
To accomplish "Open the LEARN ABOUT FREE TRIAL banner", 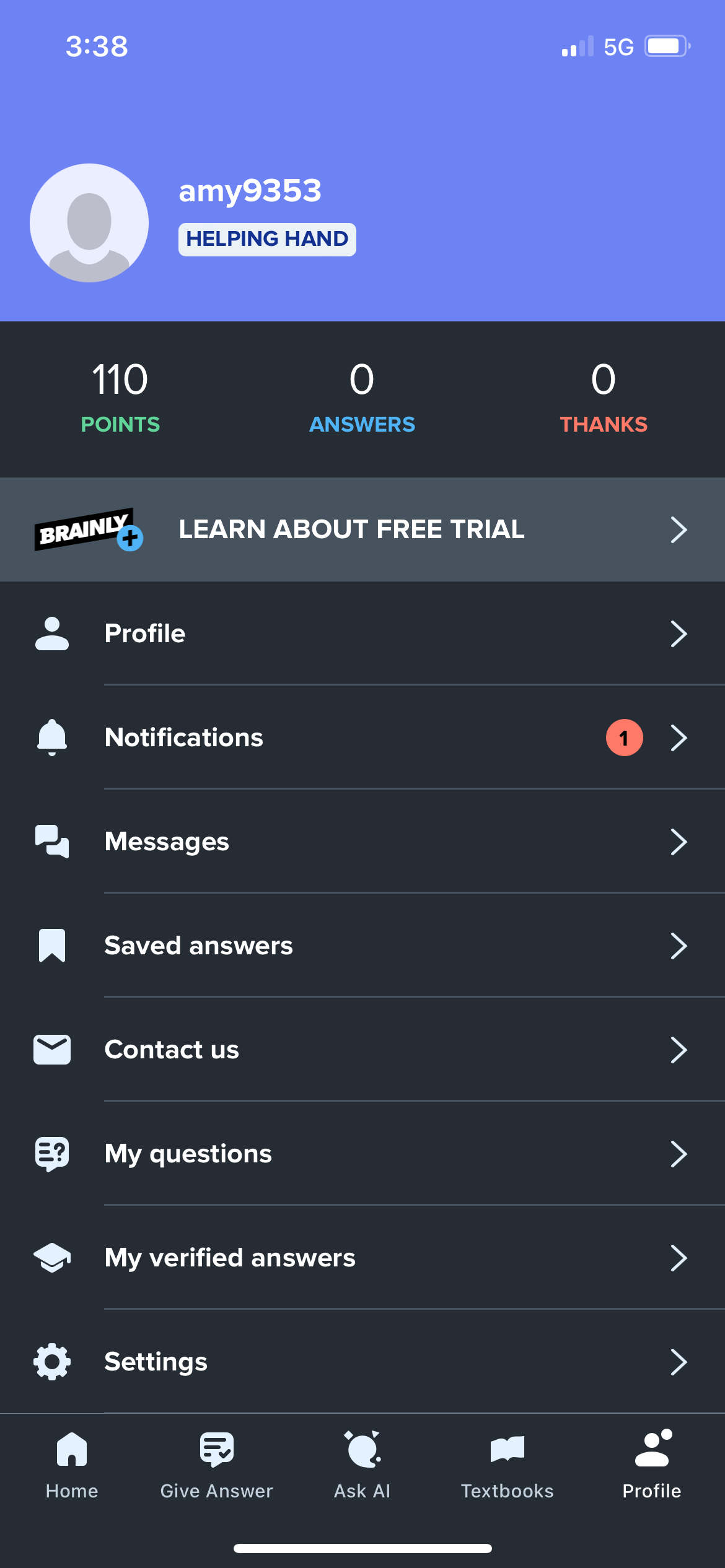I will coord(362,529).
